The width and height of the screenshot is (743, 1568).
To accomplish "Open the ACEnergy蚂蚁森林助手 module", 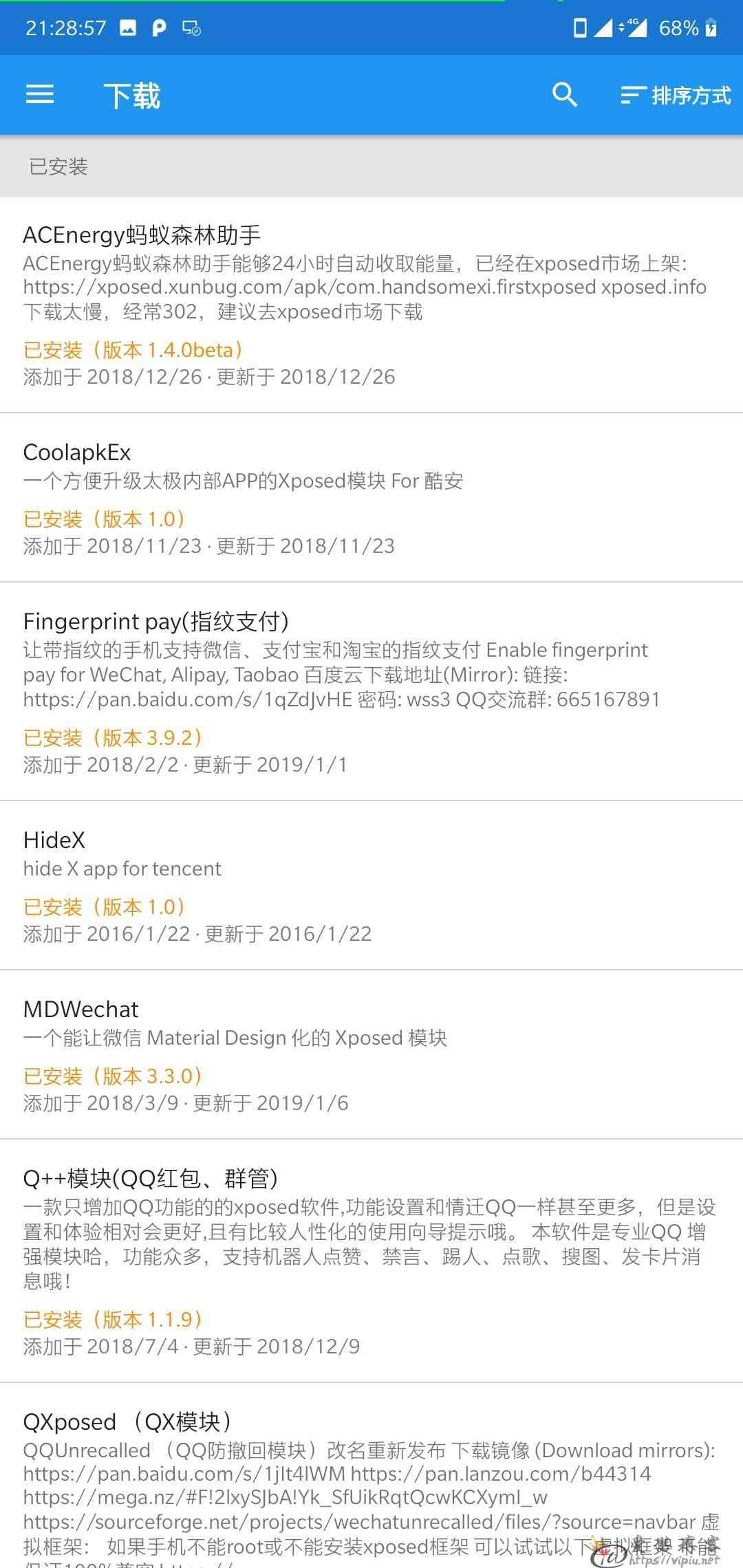I will click(x=371, y=305).
